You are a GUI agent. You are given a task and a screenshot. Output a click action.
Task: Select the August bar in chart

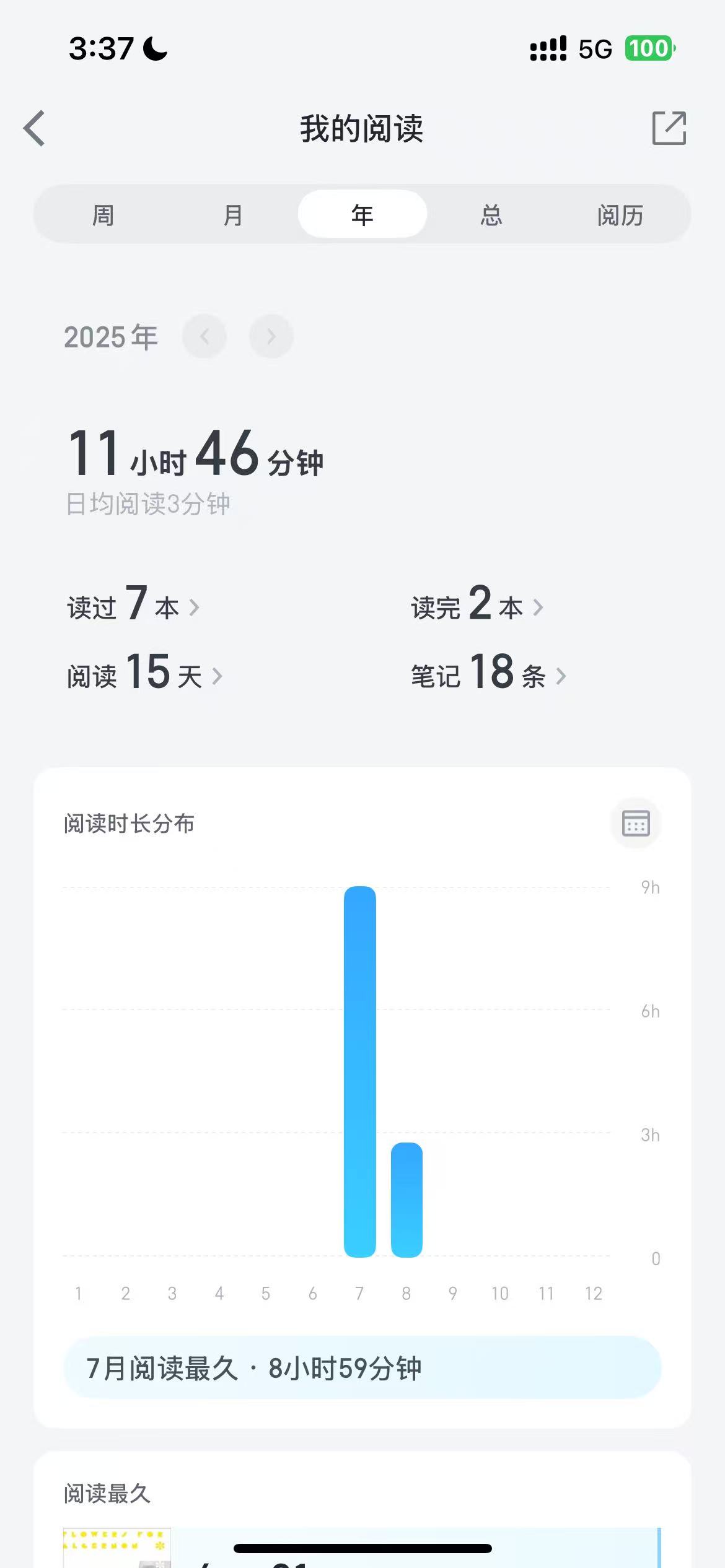point(406,1200)
